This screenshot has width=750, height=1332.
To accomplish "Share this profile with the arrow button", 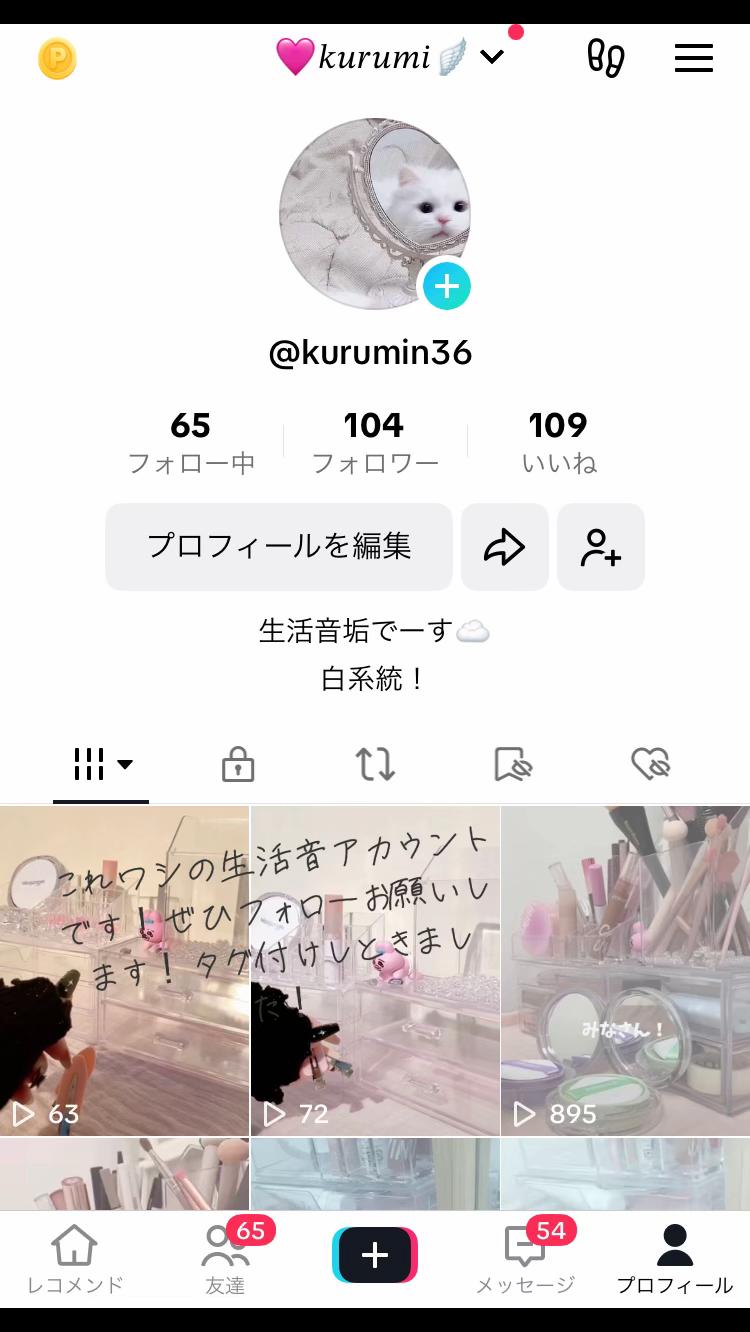I will [504, 547].
